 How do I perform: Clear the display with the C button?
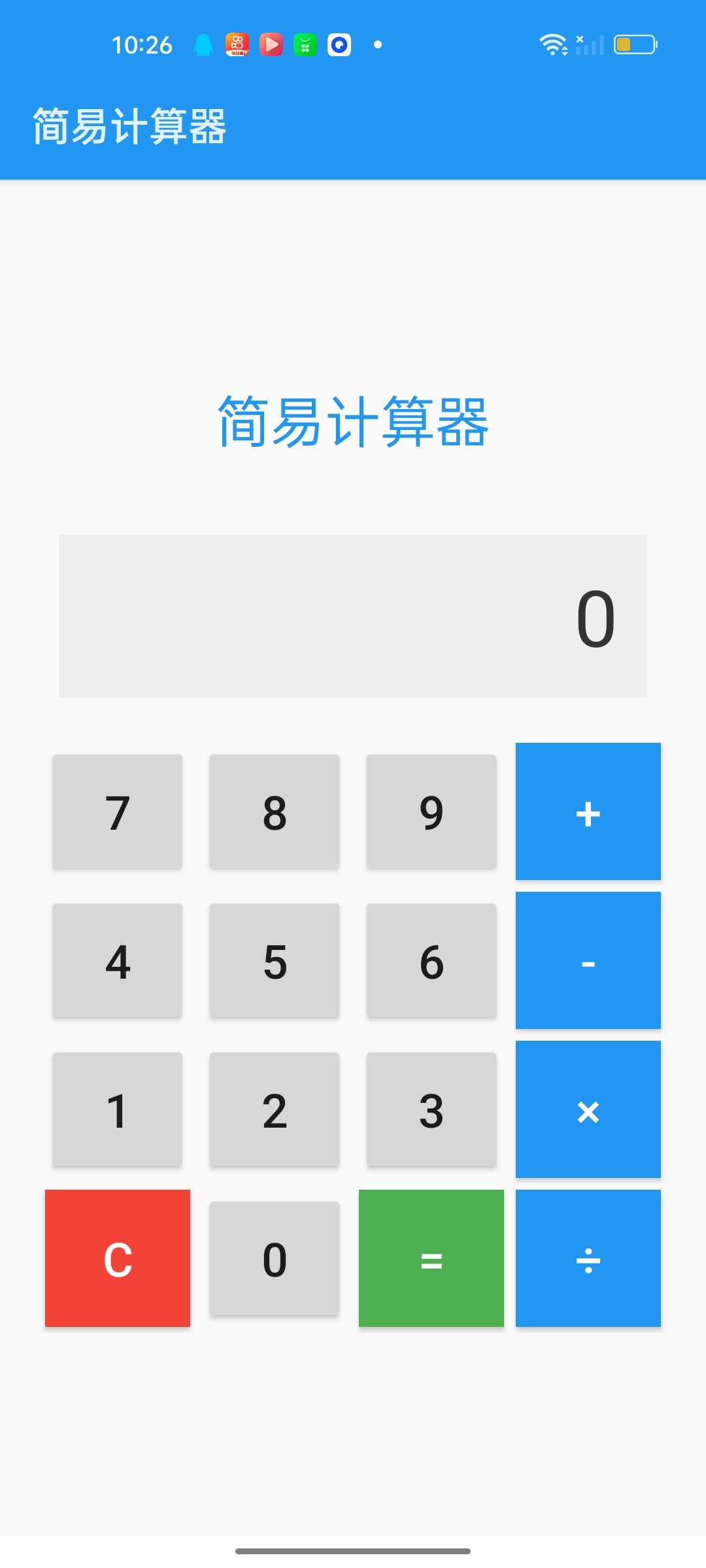click(118, 1258)
